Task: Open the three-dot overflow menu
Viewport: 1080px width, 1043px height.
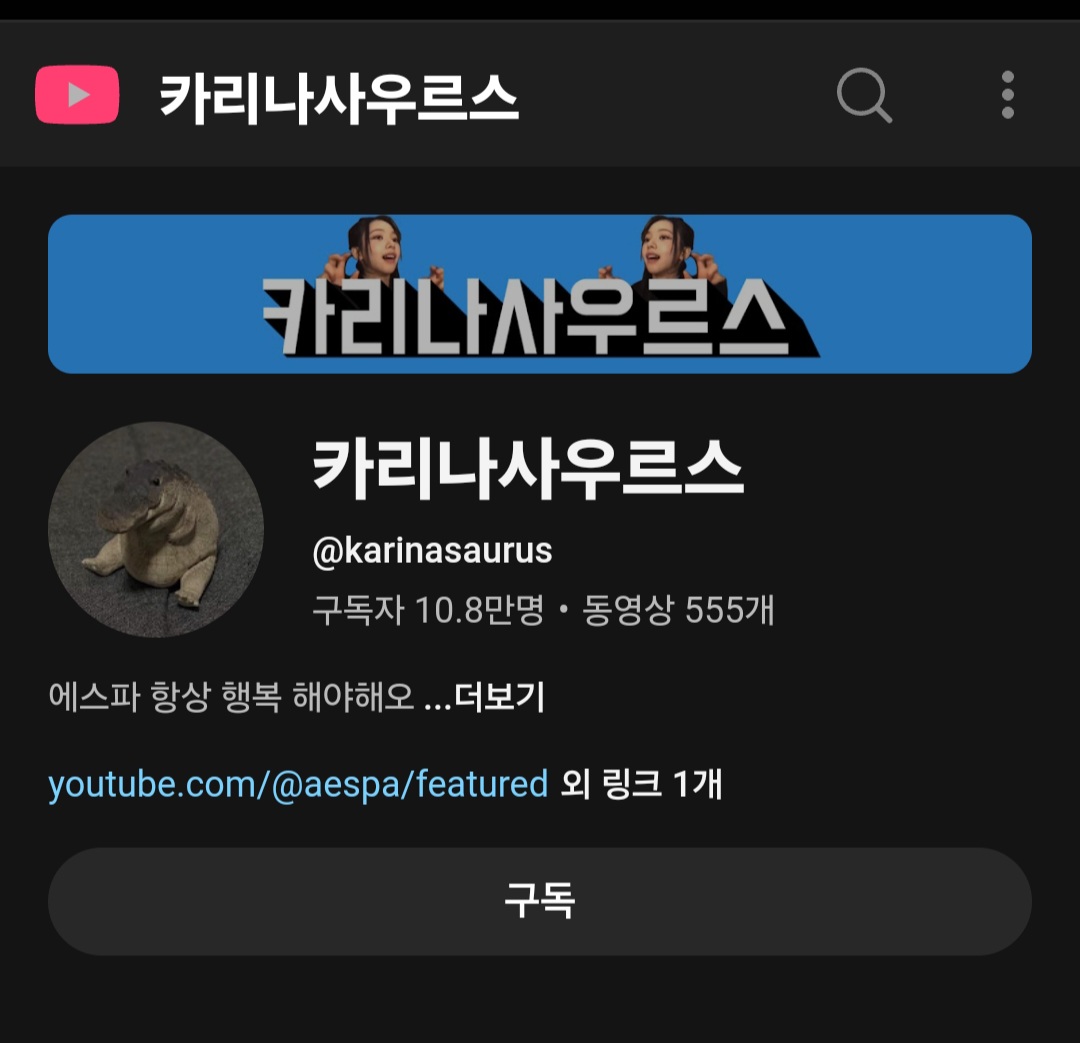Action: point(1007,96)
